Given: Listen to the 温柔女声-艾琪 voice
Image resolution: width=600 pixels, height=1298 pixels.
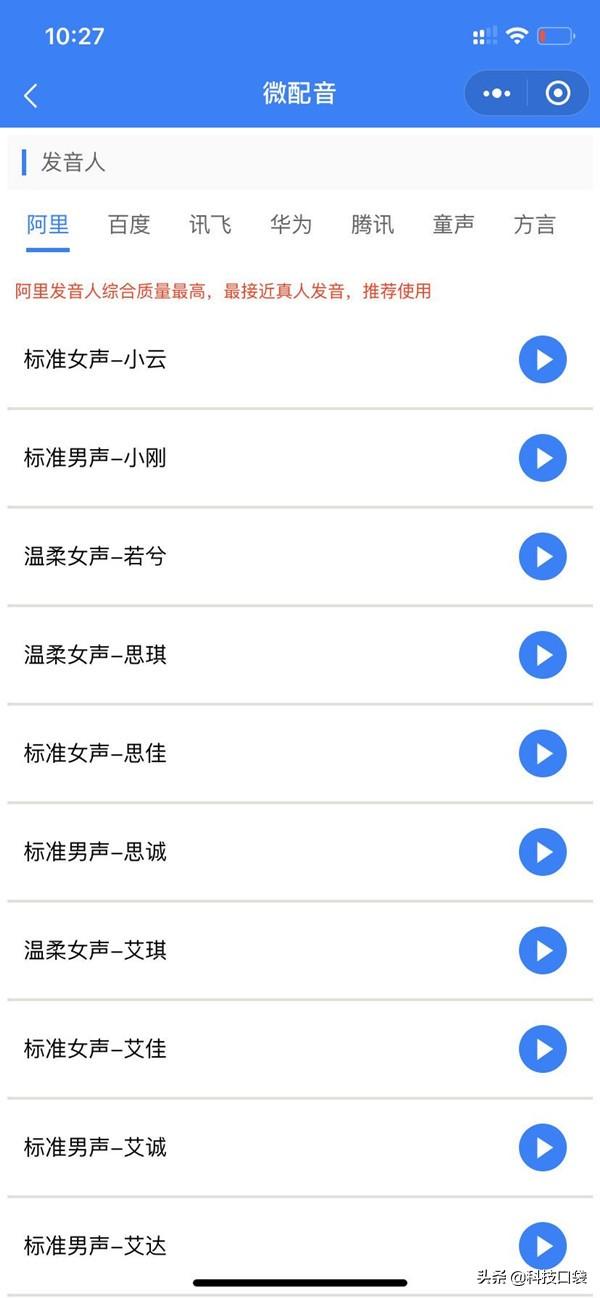Looking at the screenshot, I should click(543, 951).
